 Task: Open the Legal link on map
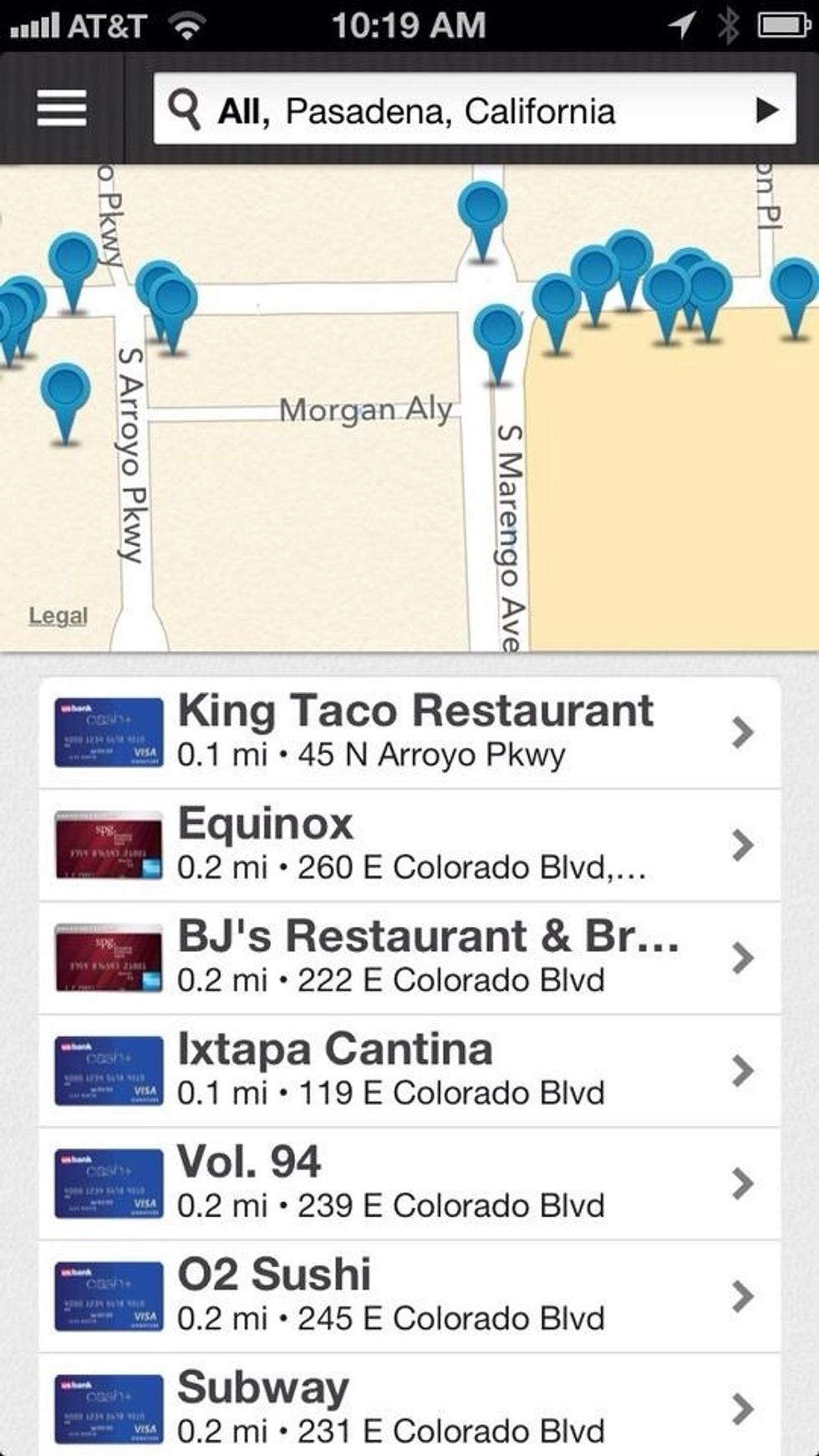pos(58,616)
